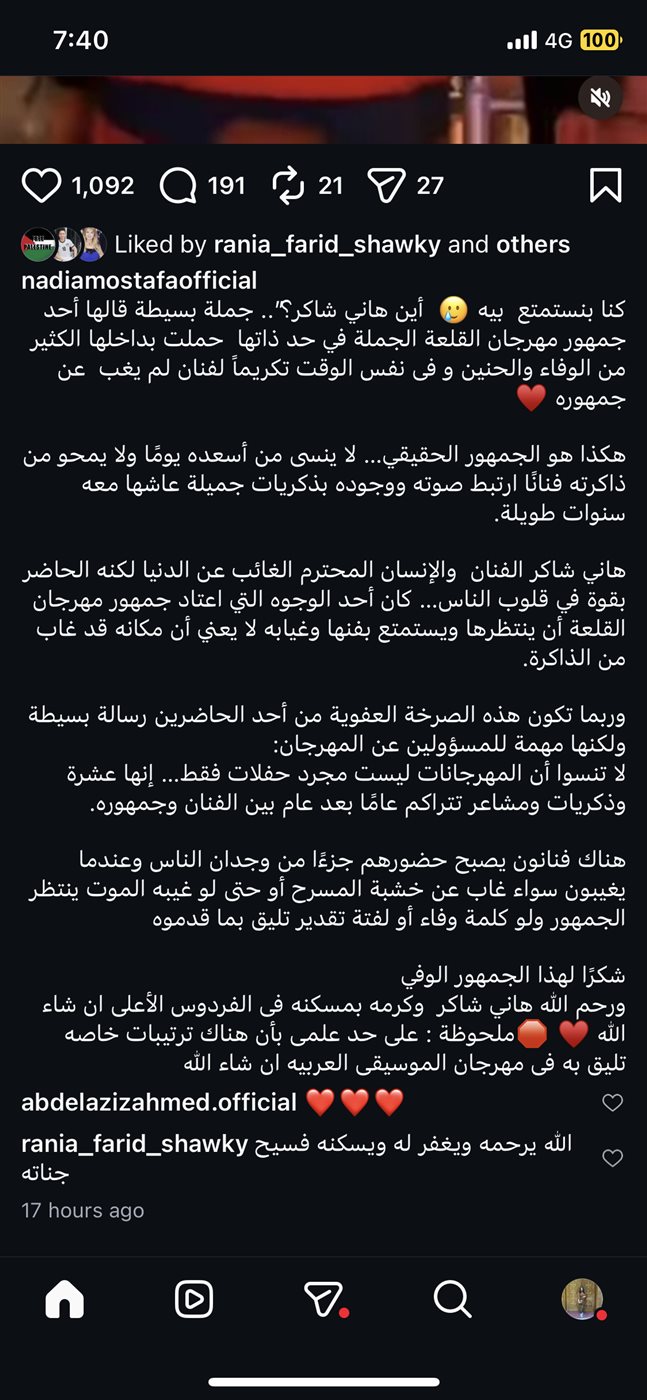Share the post via the send icon
The height and width of the screenshot is (1400, 647).
(x=386, y=186)
